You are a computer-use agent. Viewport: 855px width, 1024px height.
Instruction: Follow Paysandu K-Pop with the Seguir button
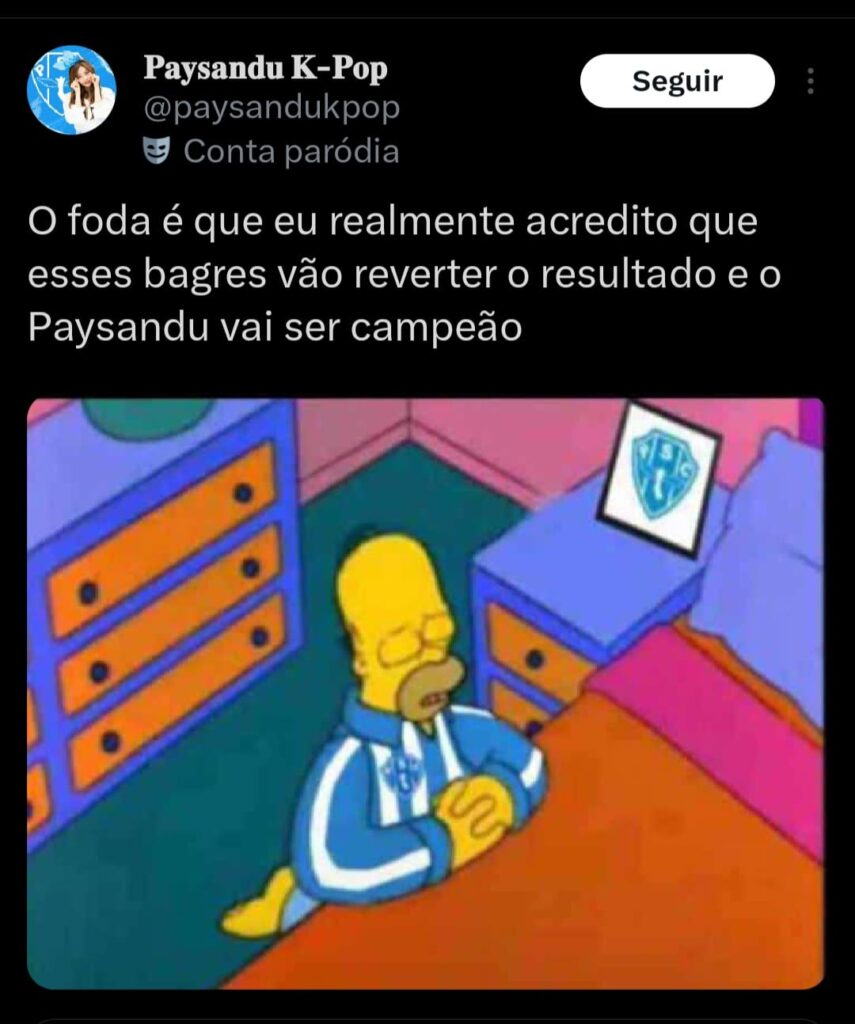tap(677, 82)
